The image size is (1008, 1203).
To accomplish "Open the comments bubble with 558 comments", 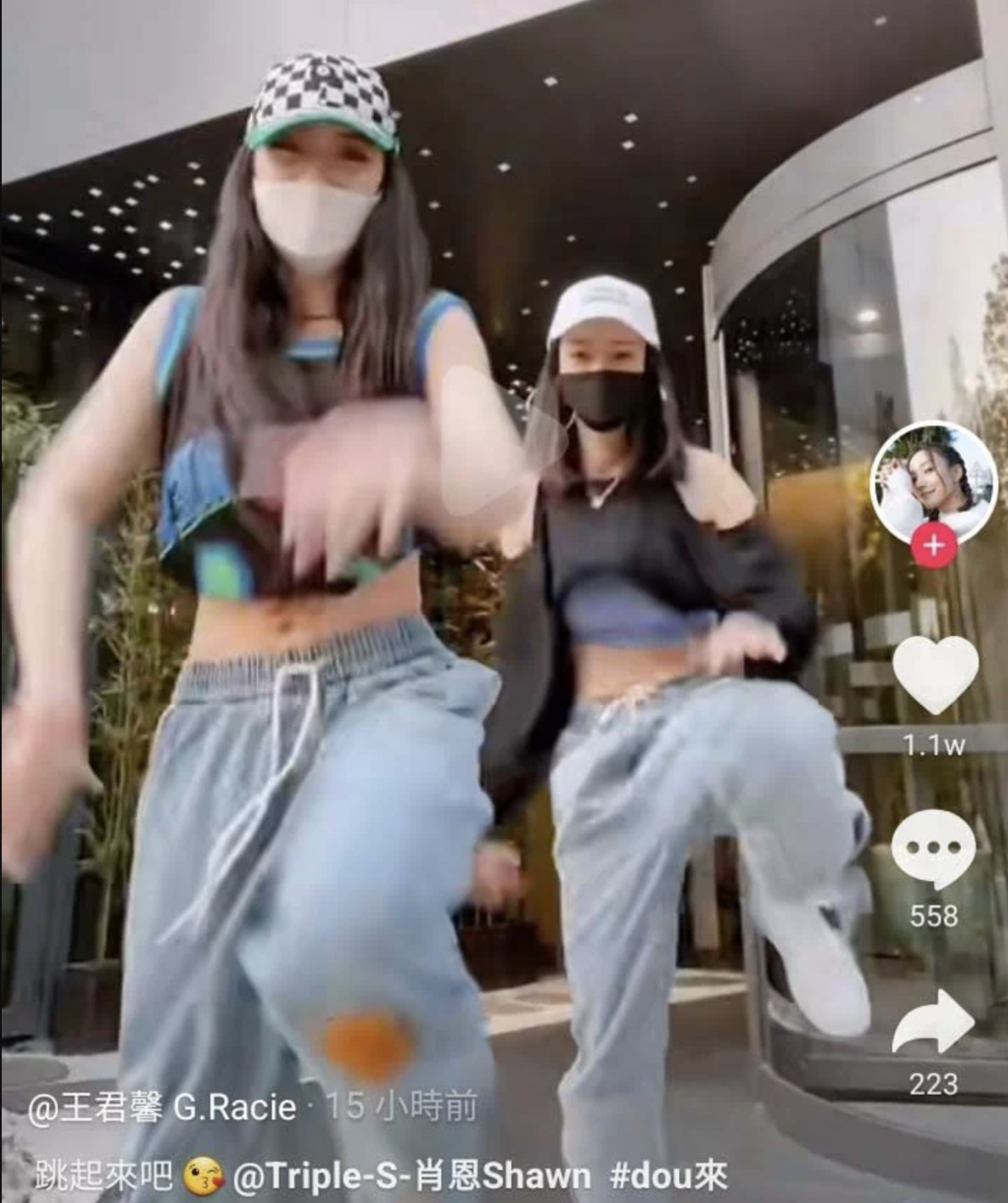I will tap(933, 849).
